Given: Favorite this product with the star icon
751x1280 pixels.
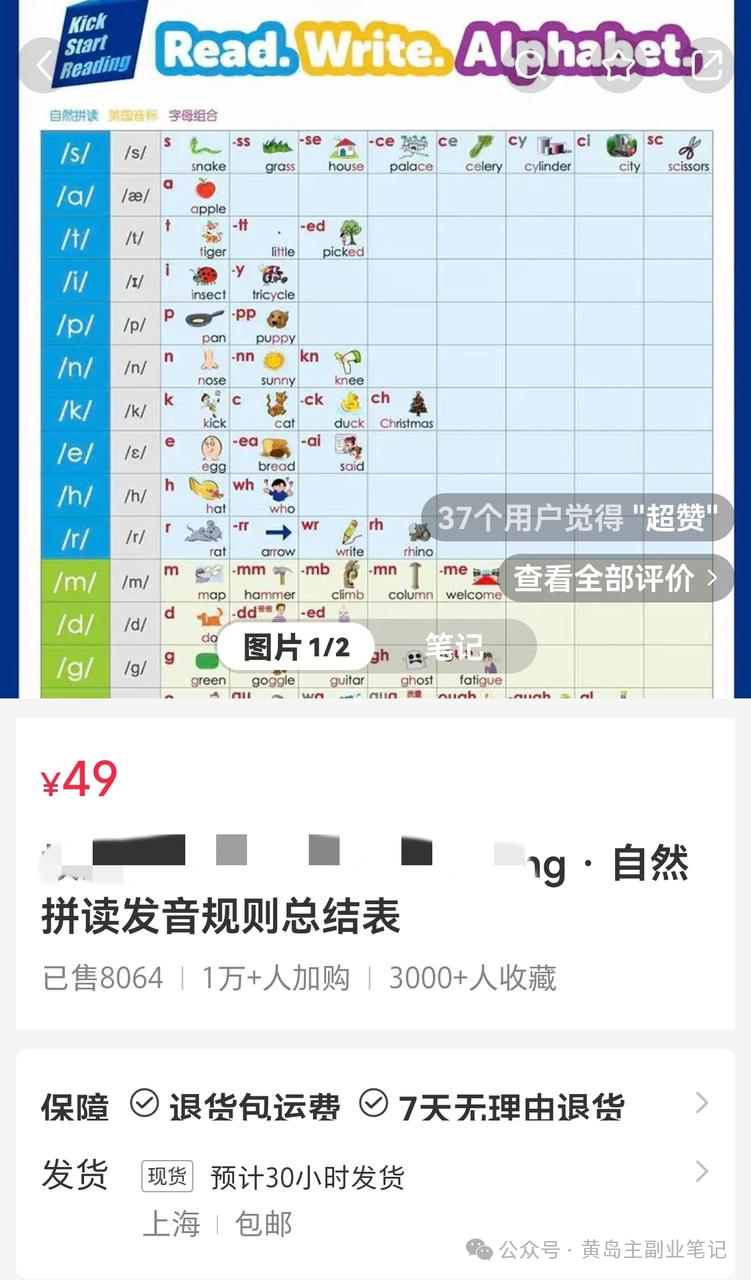Looking at the screenshot, I should (x=618, y=66).
